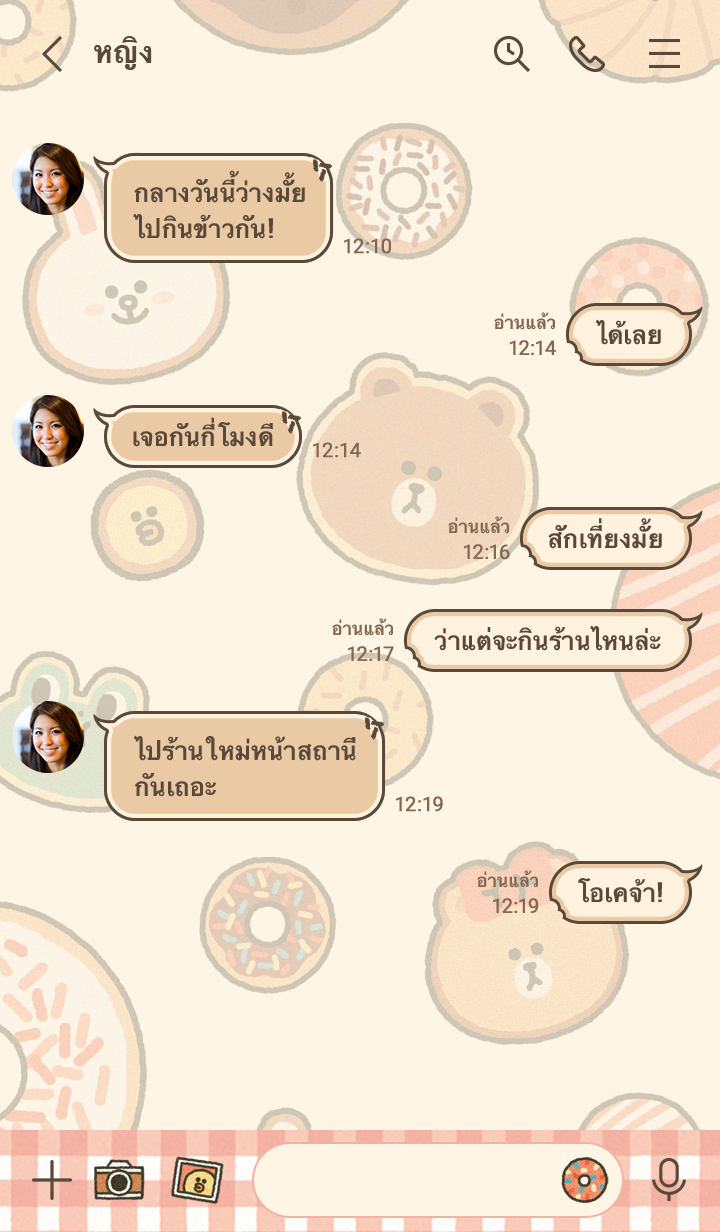Open the chat menu hamburger icon
Viewport: 720px width, 1232px height.
(664, 54)
